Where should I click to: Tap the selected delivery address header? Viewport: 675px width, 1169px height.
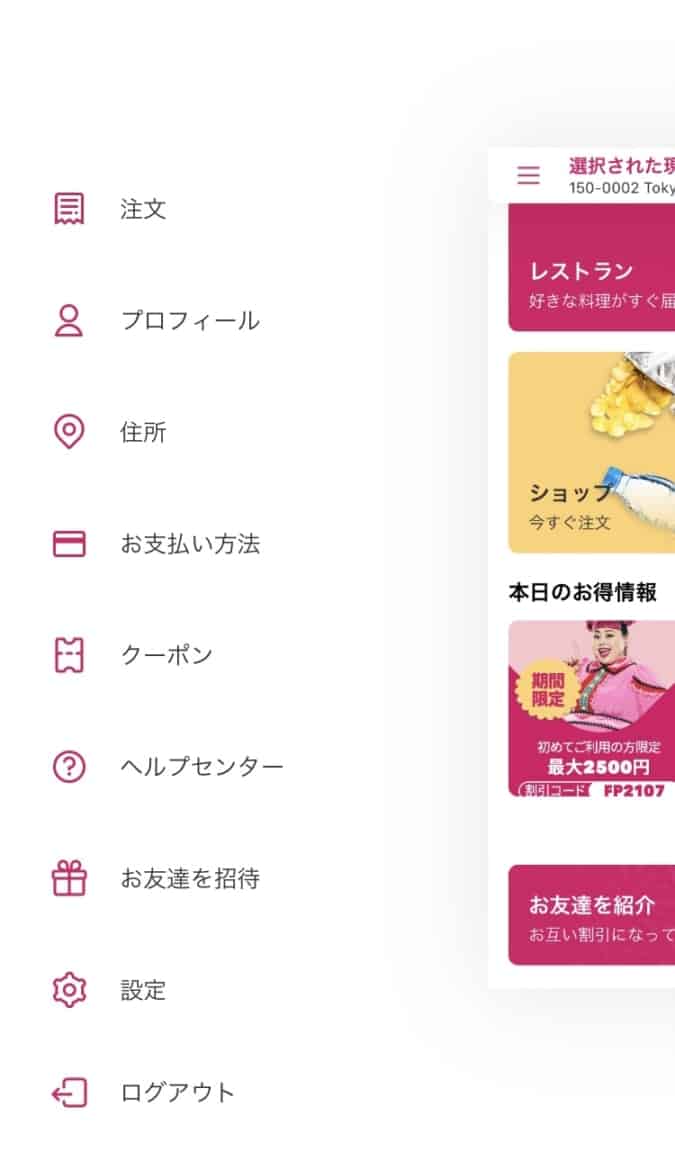click(622, 176)
